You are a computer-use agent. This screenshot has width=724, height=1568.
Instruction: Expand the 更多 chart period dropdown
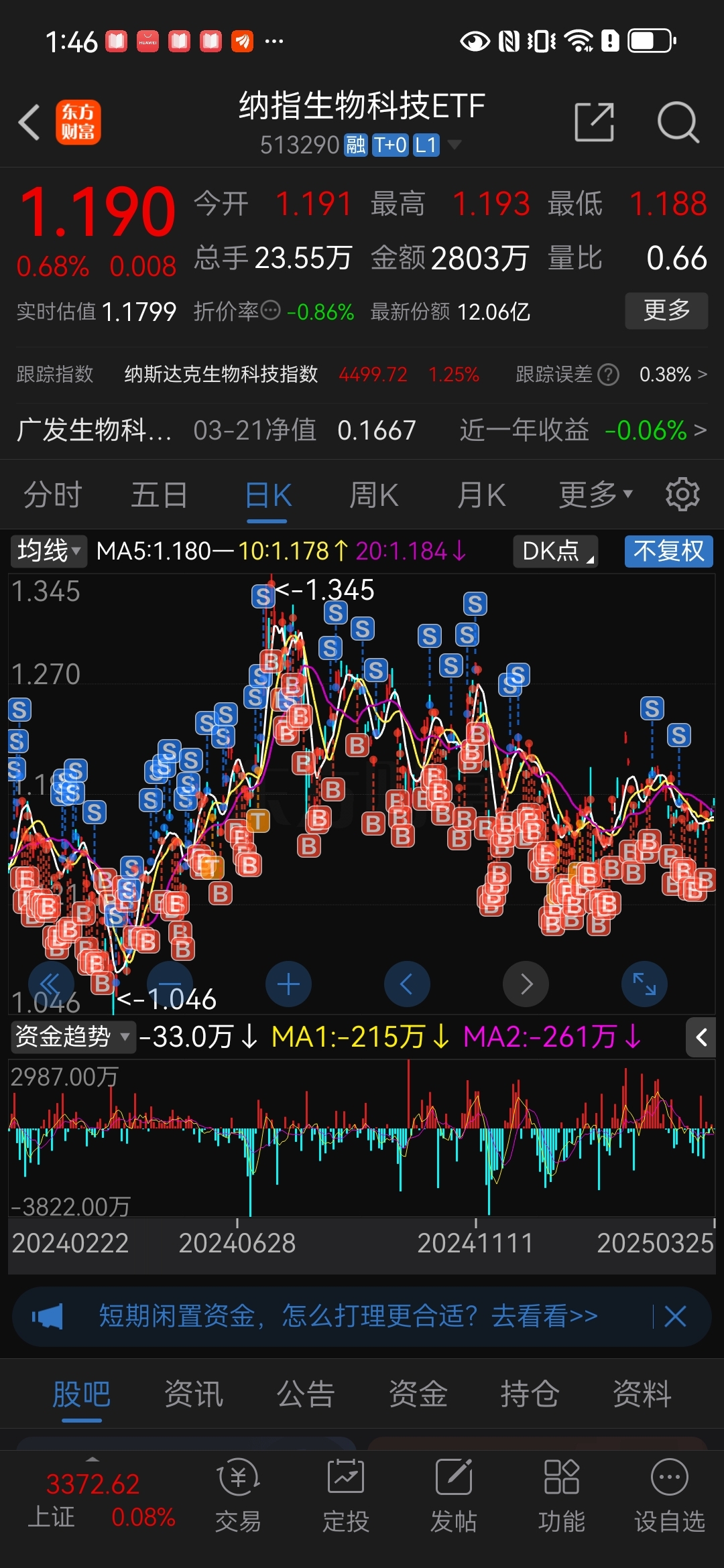pyautogui.click(x=593, y=494)
